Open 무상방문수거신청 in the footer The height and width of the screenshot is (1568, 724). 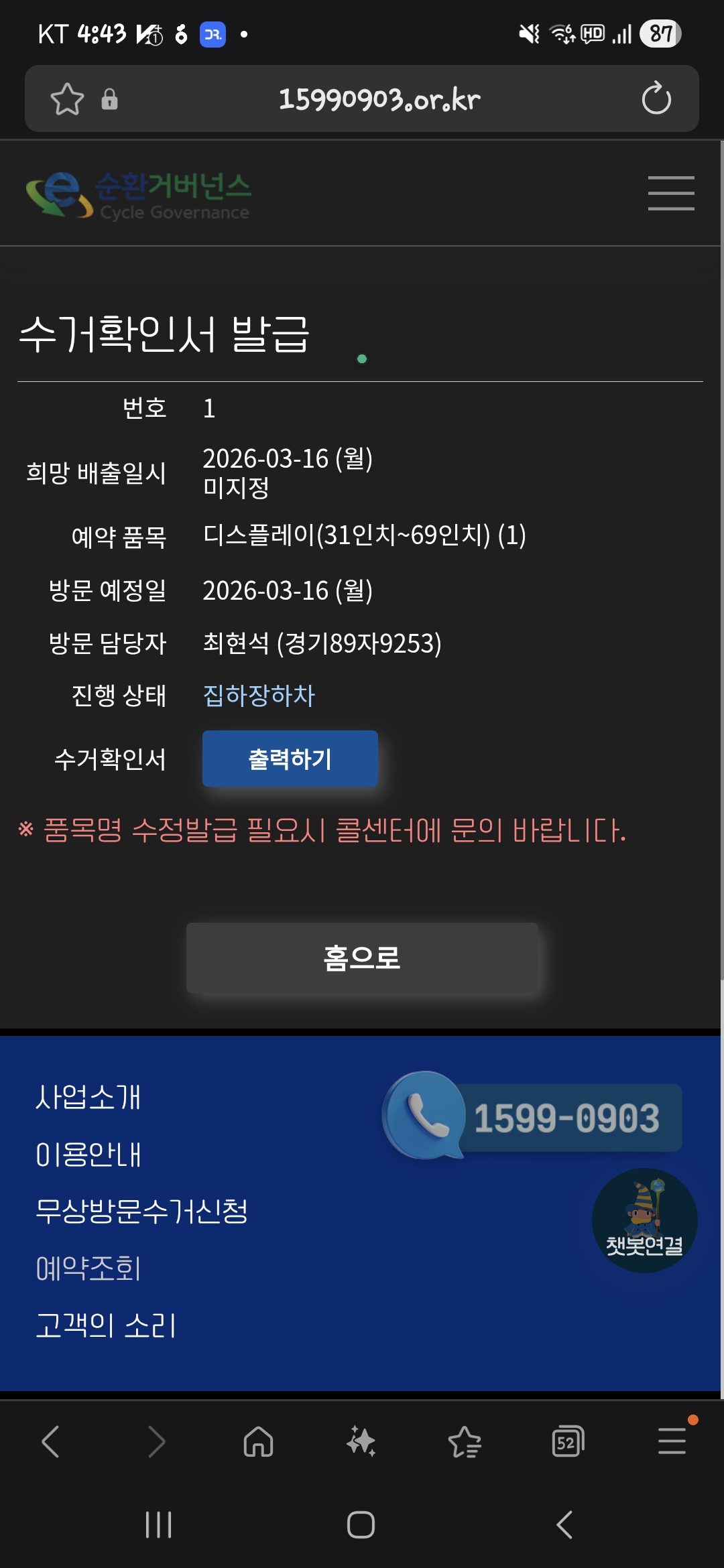[x=142, y=1212]
